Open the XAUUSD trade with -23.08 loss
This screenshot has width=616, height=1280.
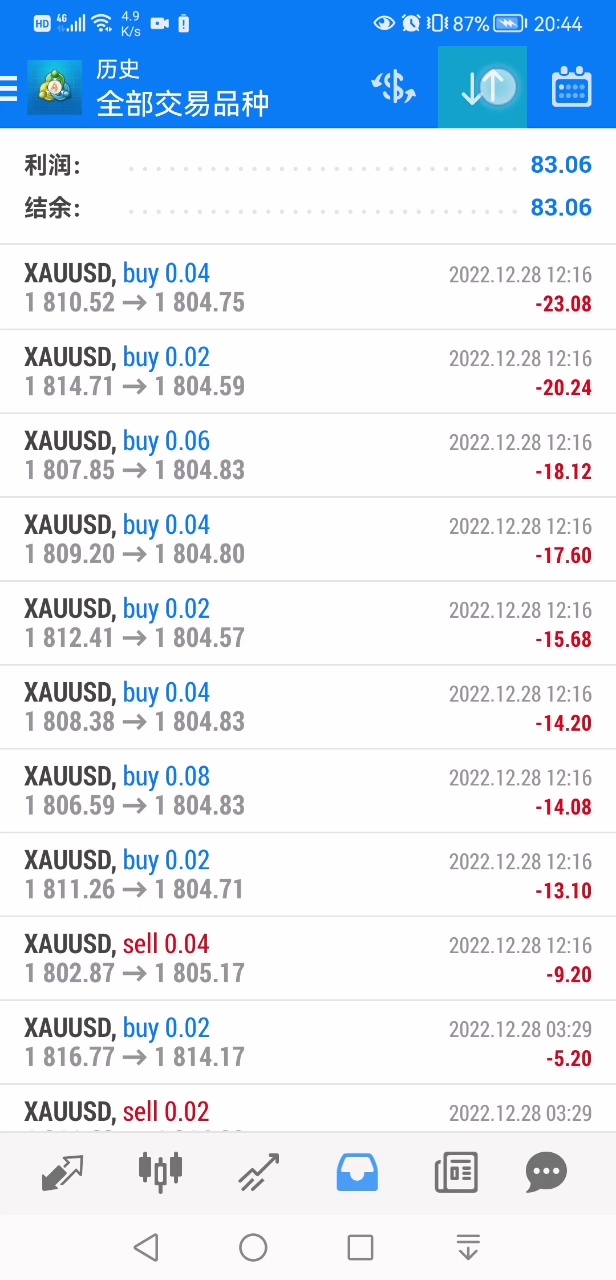point(308,288)
